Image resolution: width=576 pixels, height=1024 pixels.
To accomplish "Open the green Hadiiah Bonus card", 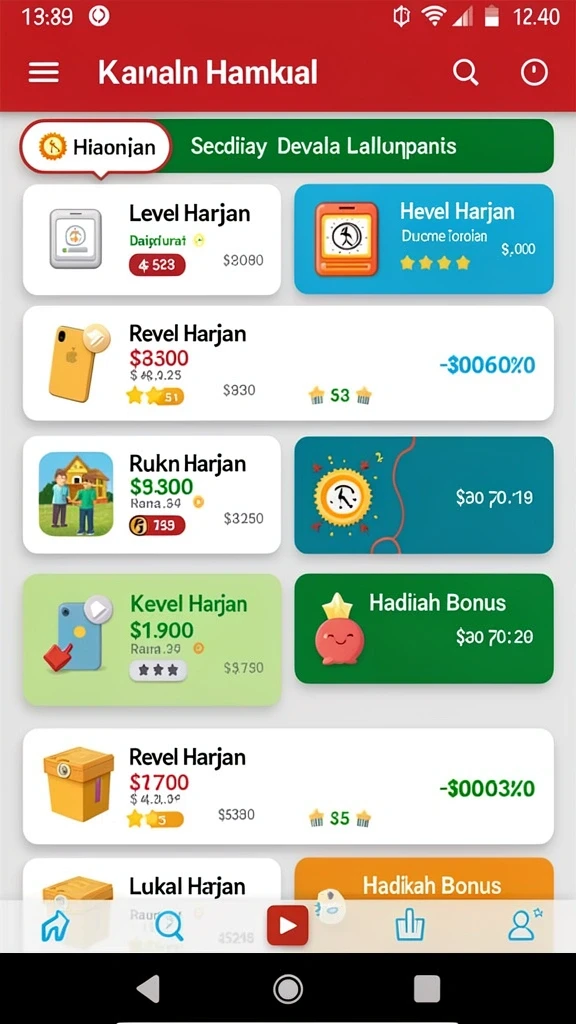I will 424,628.
